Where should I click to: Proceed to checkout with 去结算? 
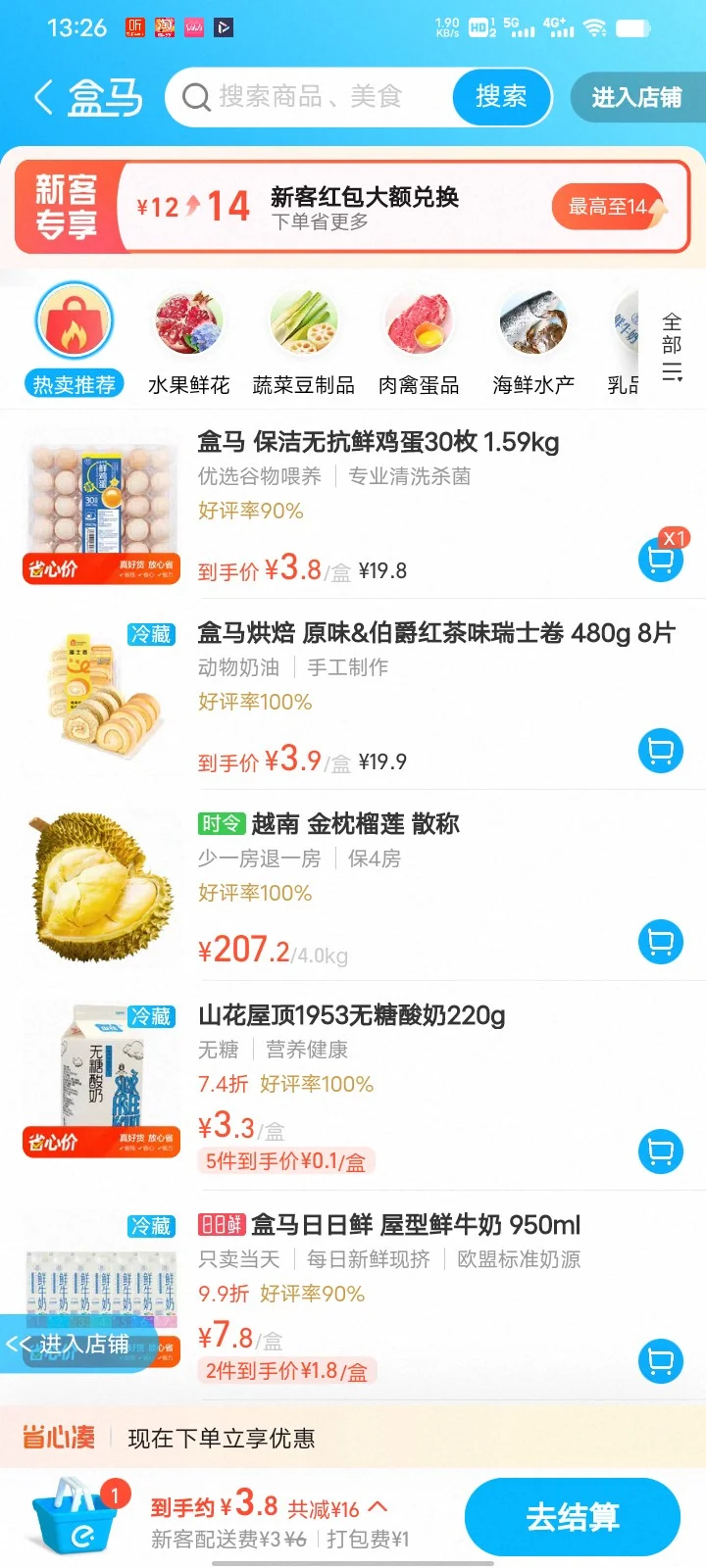(x=573, y=1517)
